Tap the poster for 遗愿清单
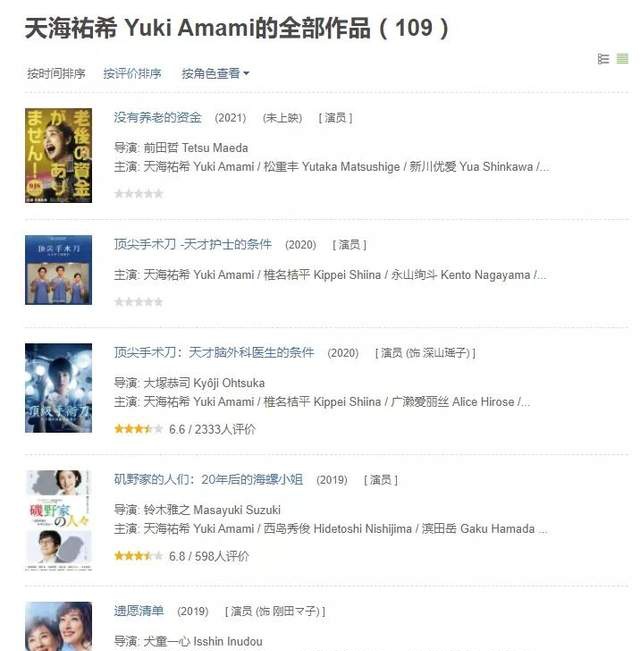This screenshot has width=640, height=651. (x=58, y=627)
